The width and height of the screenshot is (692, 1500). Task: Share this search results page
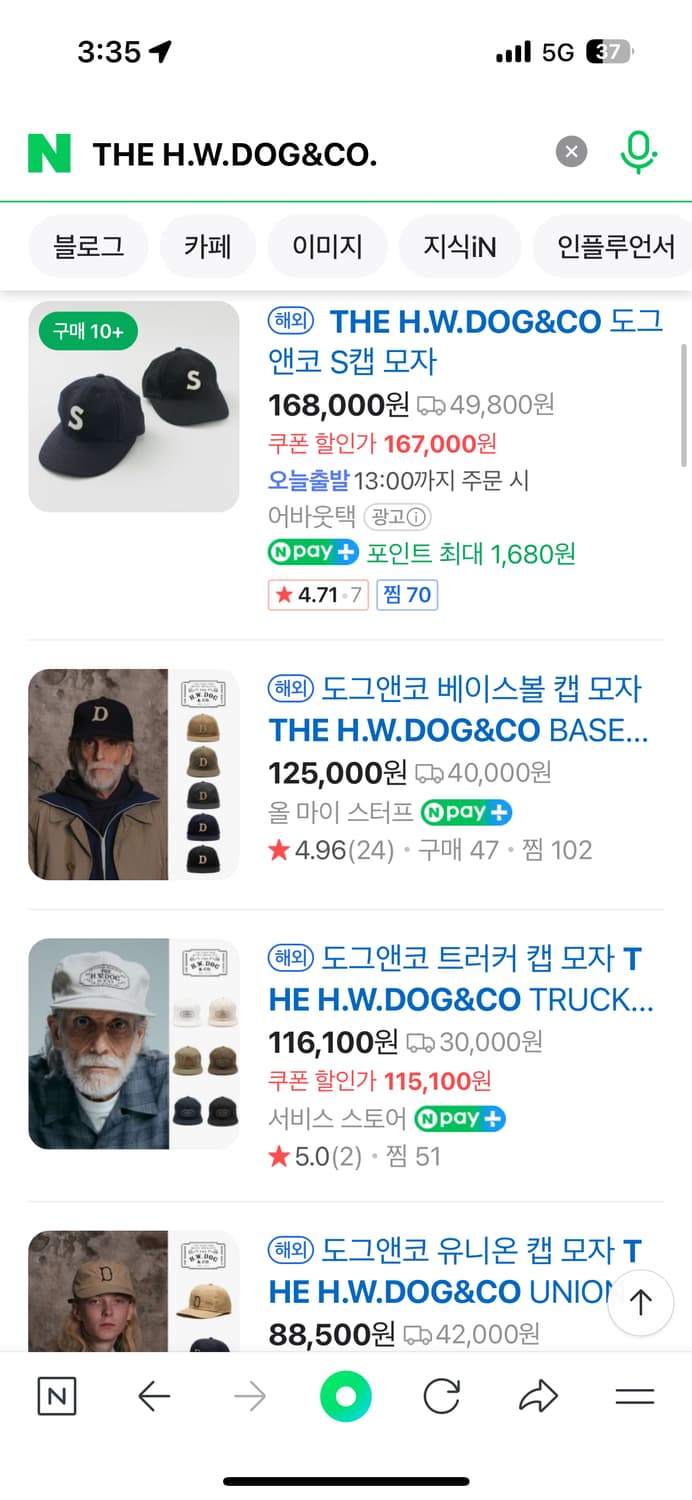pyautogui.click(x=538, y=1396)
